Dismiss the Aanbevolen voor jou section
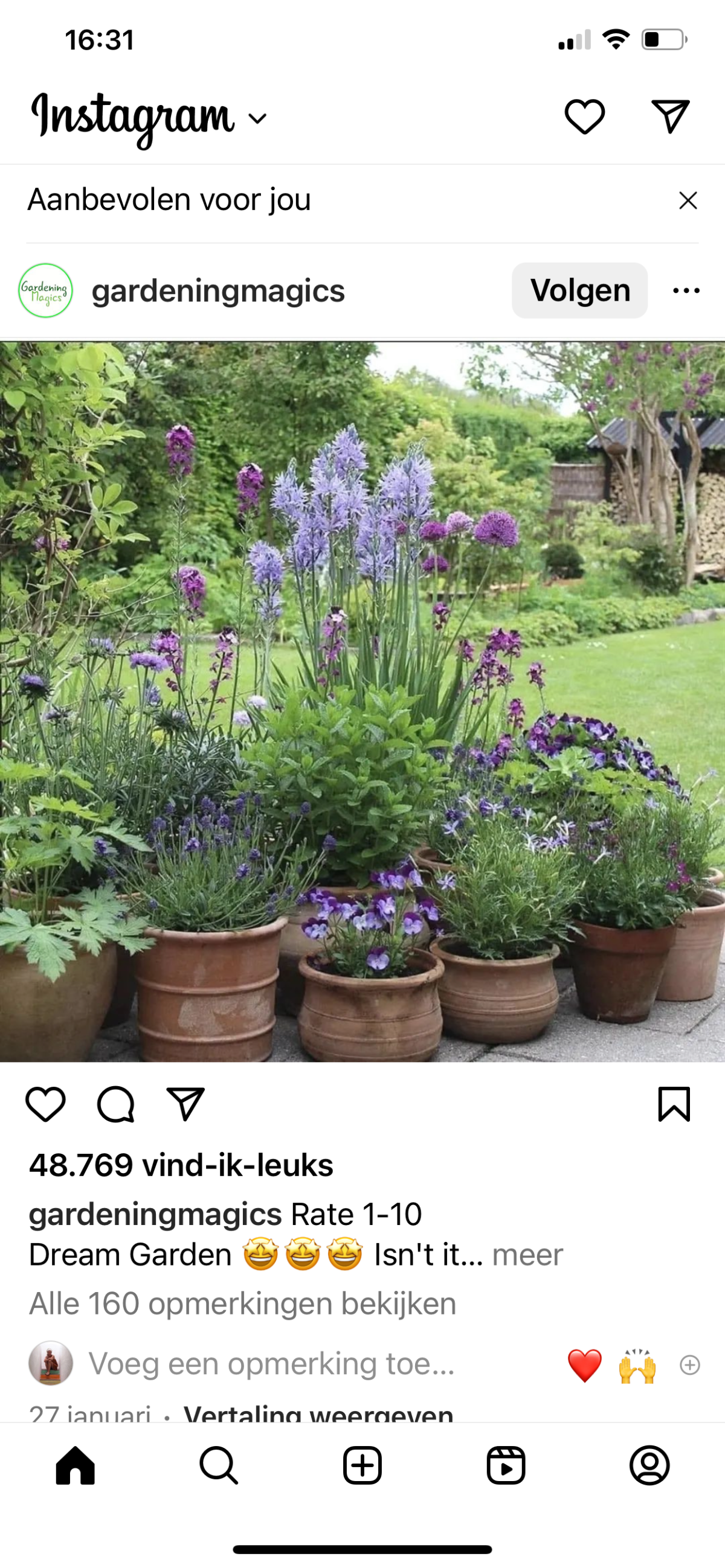Image resolution: width=725 pixels, height=1568 pixels. click(688, 200)
